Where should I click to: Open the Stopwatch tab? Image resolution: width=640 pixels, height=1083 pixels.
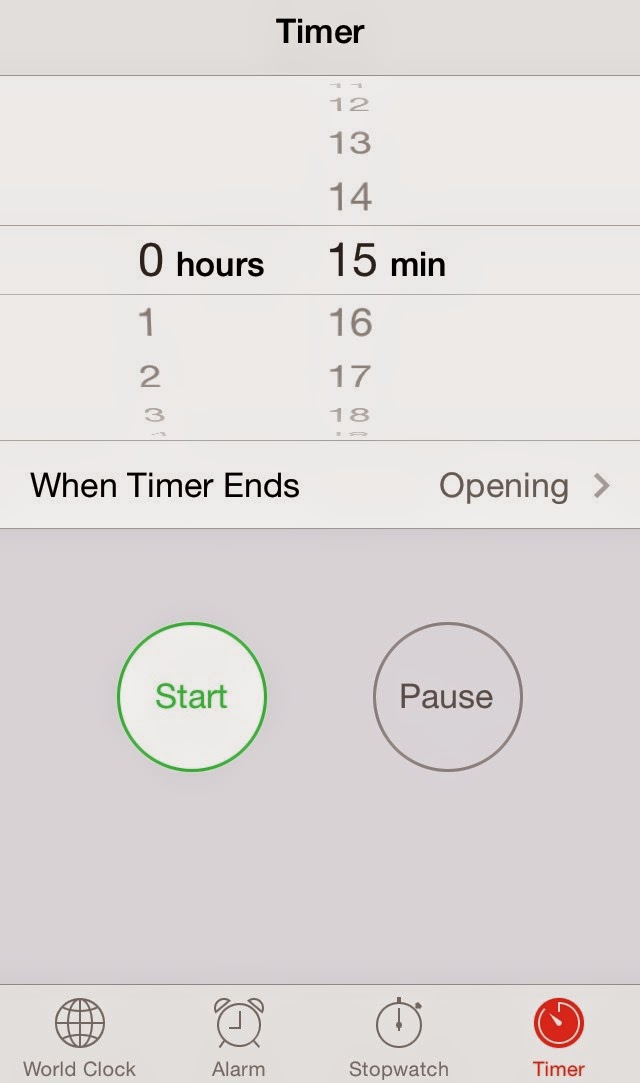(398, 1037)
